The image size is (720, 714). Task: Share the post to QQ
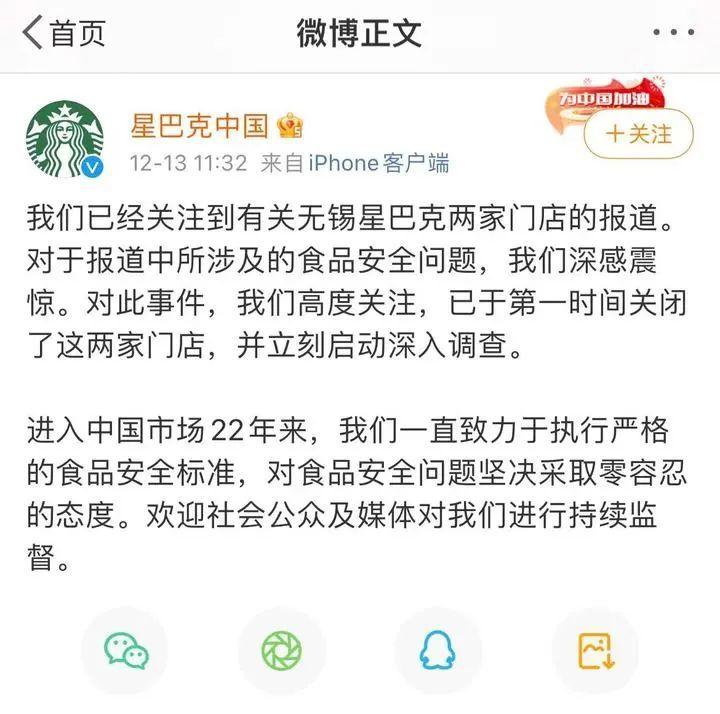(x=438, y=651)
